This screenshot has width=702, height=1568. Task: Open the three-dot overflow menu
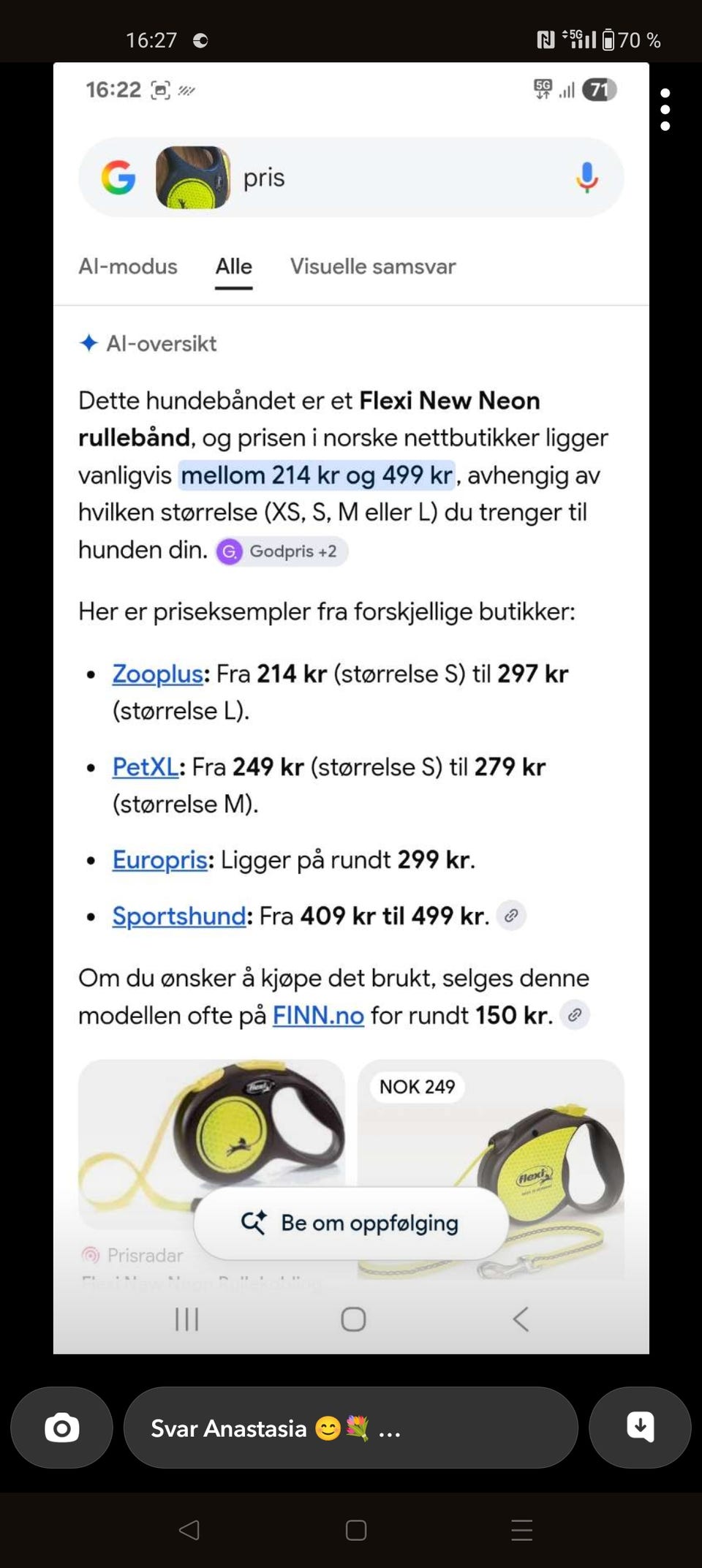(x=665, y=110)
